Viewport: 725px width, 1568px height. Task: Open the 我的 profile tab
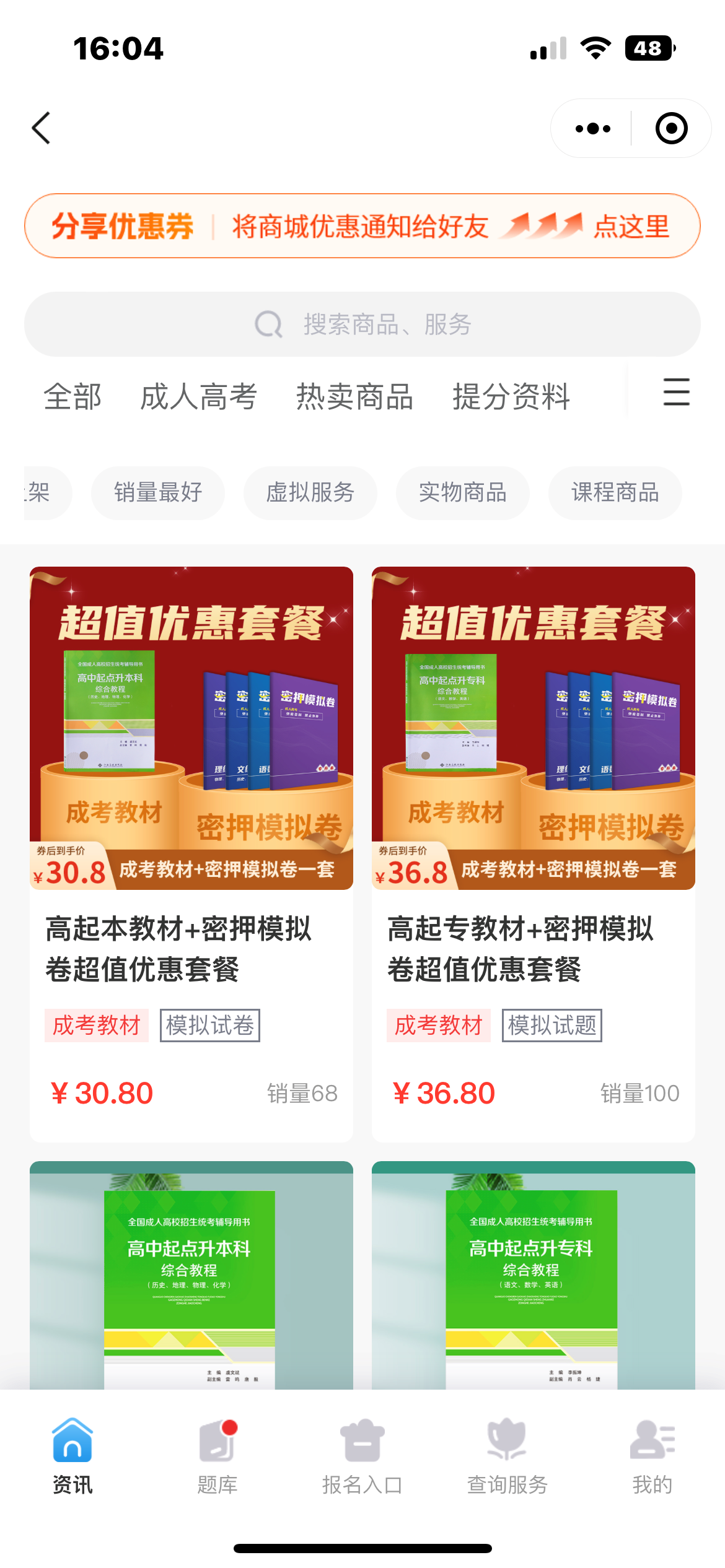[652, 1455]
